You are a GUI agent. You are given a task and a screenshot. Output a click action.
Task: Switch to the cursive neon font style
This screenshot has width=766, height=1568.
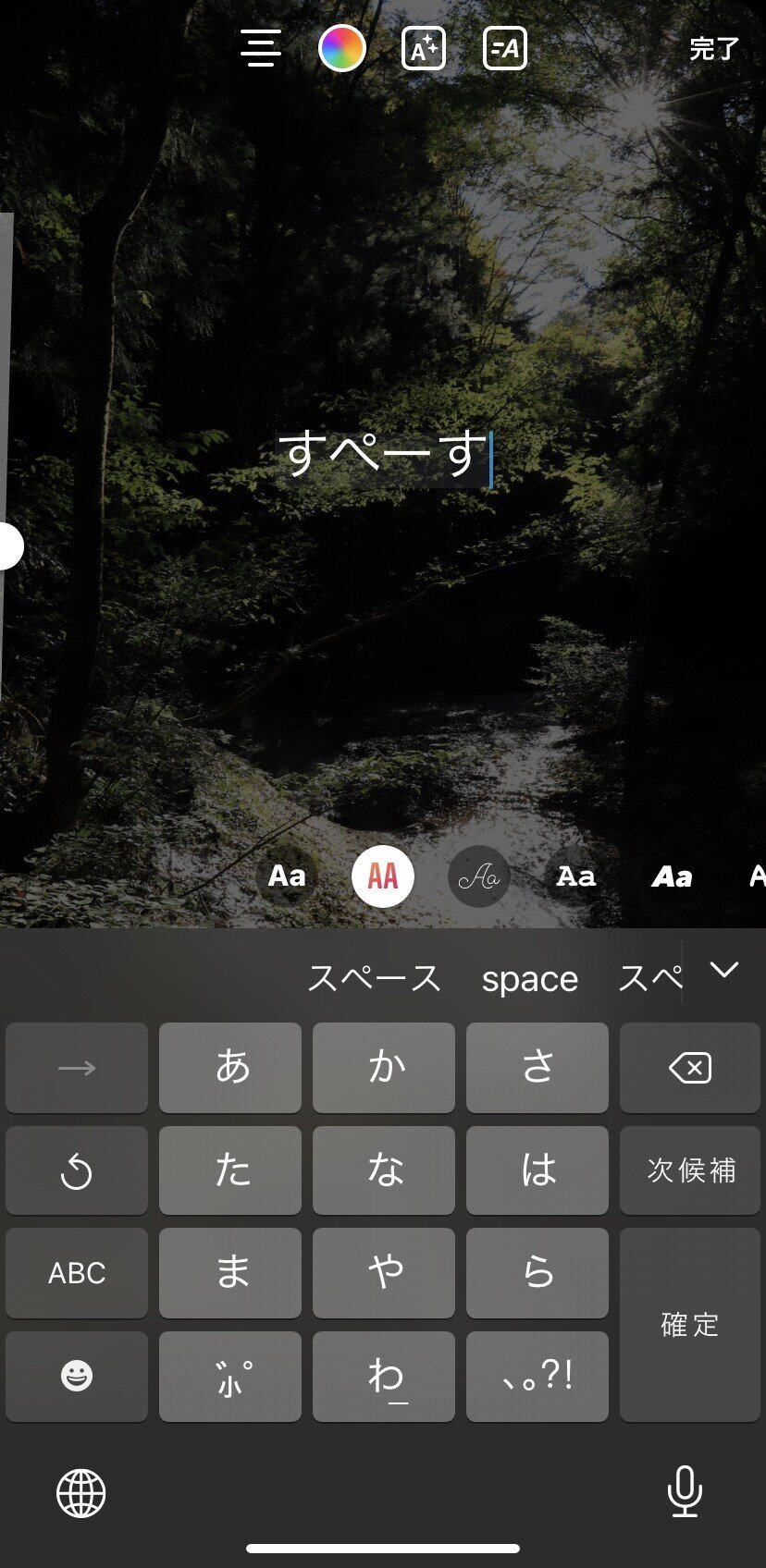[x=478, y=875]
